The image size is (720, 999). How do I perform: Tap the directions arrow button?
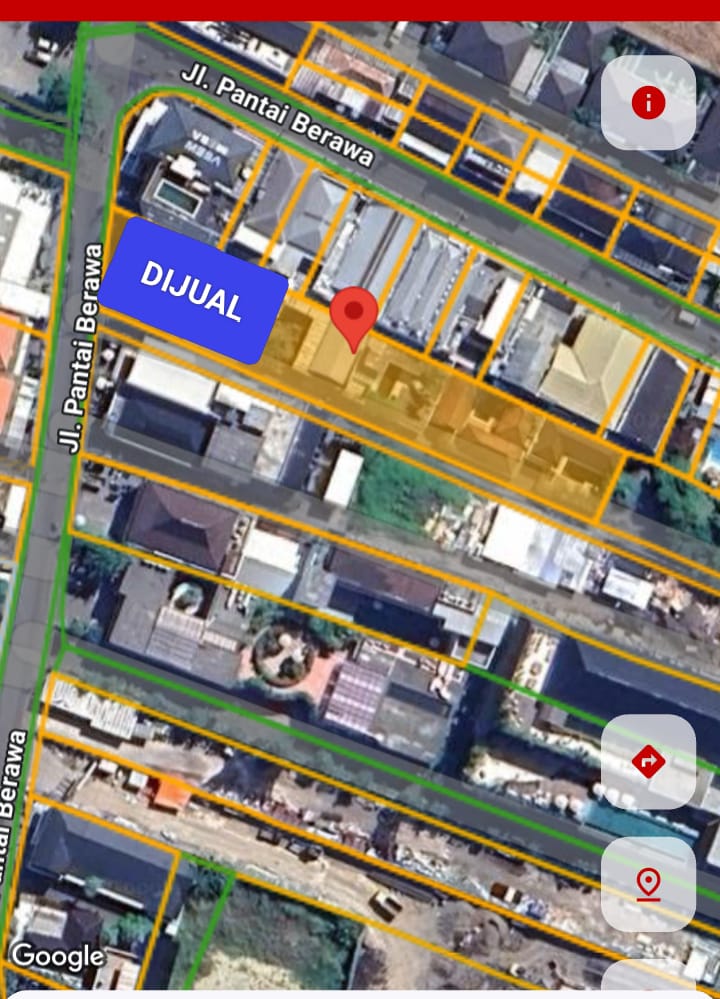point(648,762)
